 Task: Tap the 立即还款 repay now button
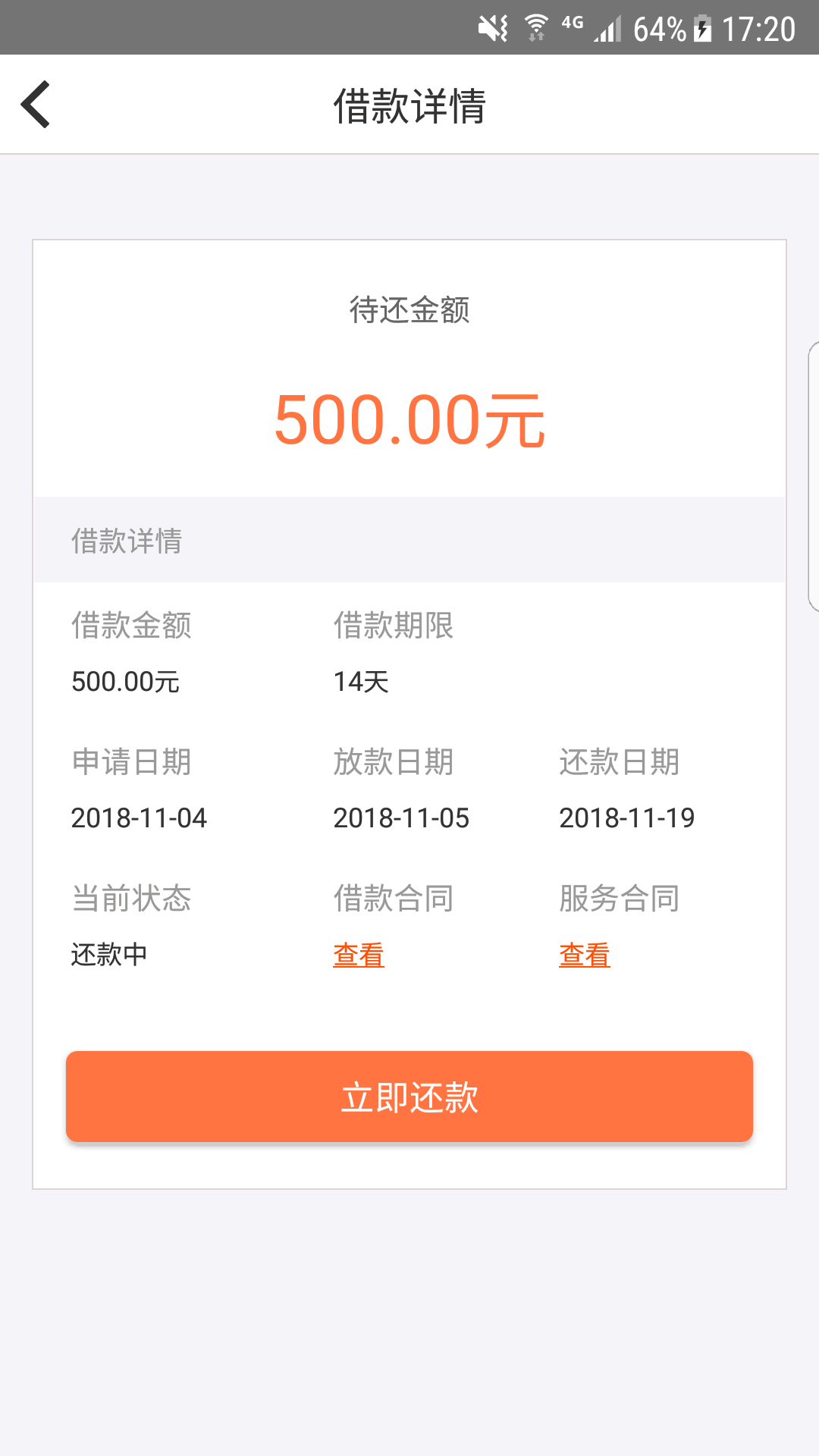pyautogui.click(x=409, y=1097)
